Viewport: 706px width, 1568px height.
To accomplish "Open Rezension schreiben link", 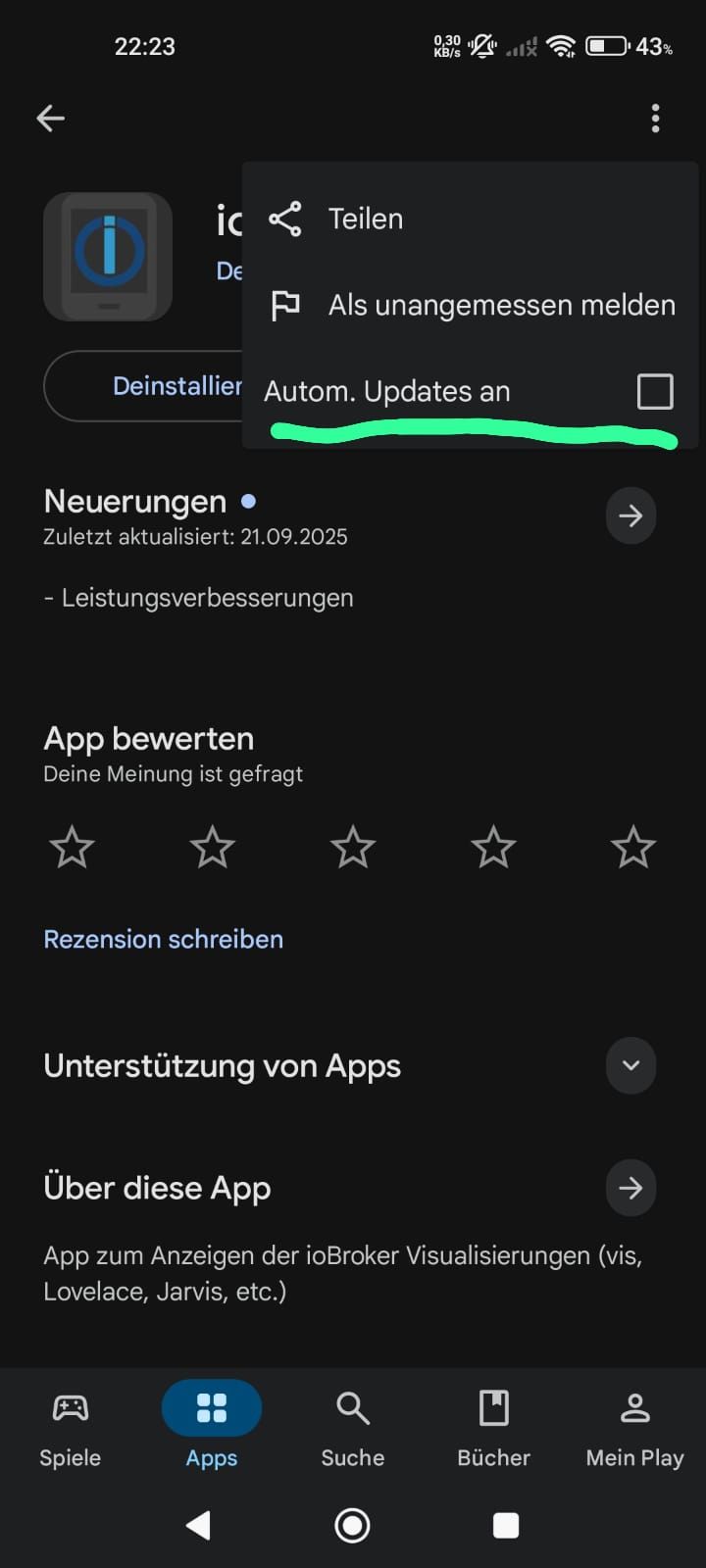I will tap(164, 939).
